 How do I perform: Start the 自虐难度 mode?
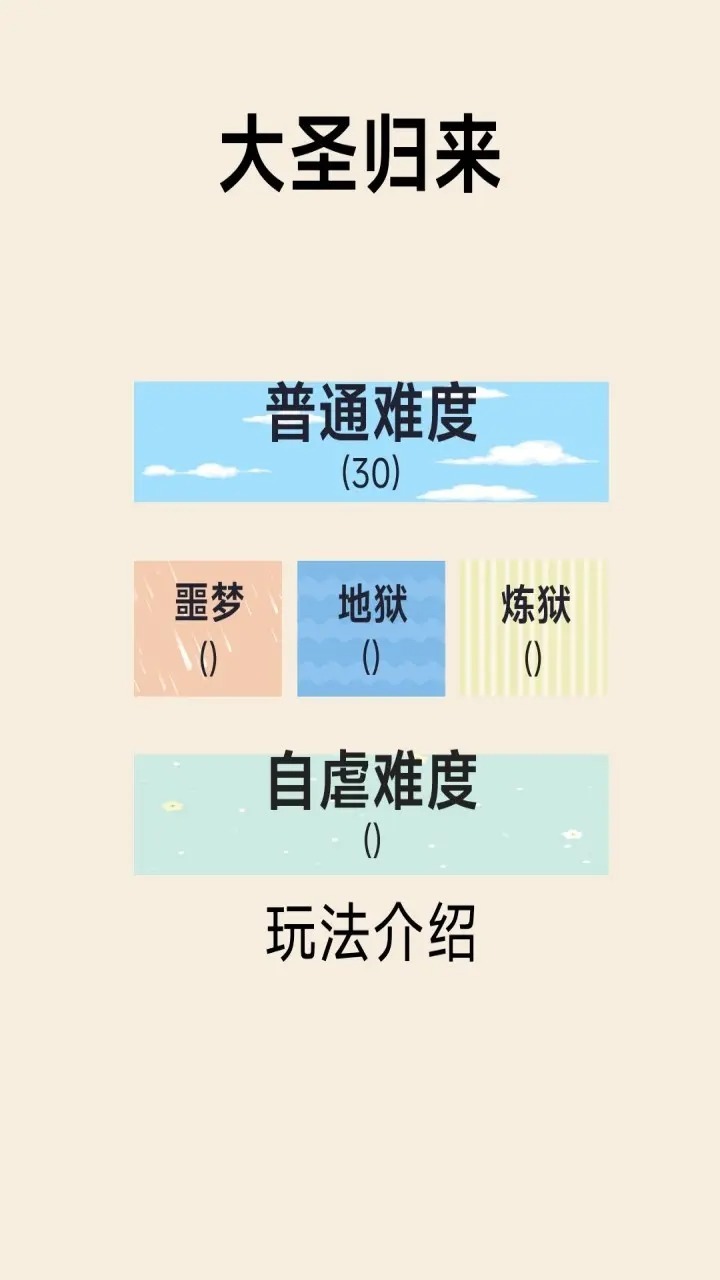[371, 814]
